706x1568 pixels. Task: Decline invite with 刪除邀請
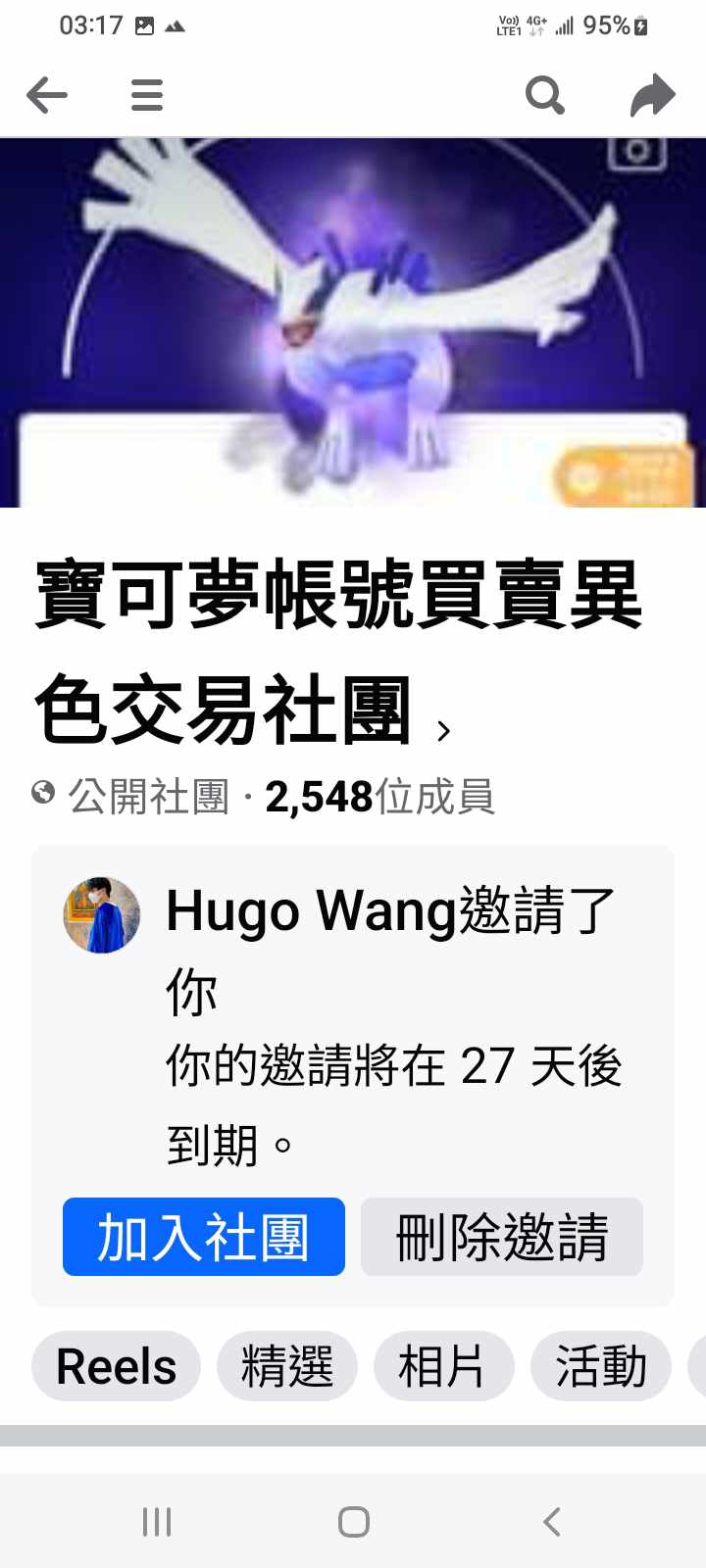coord(502,1237)
